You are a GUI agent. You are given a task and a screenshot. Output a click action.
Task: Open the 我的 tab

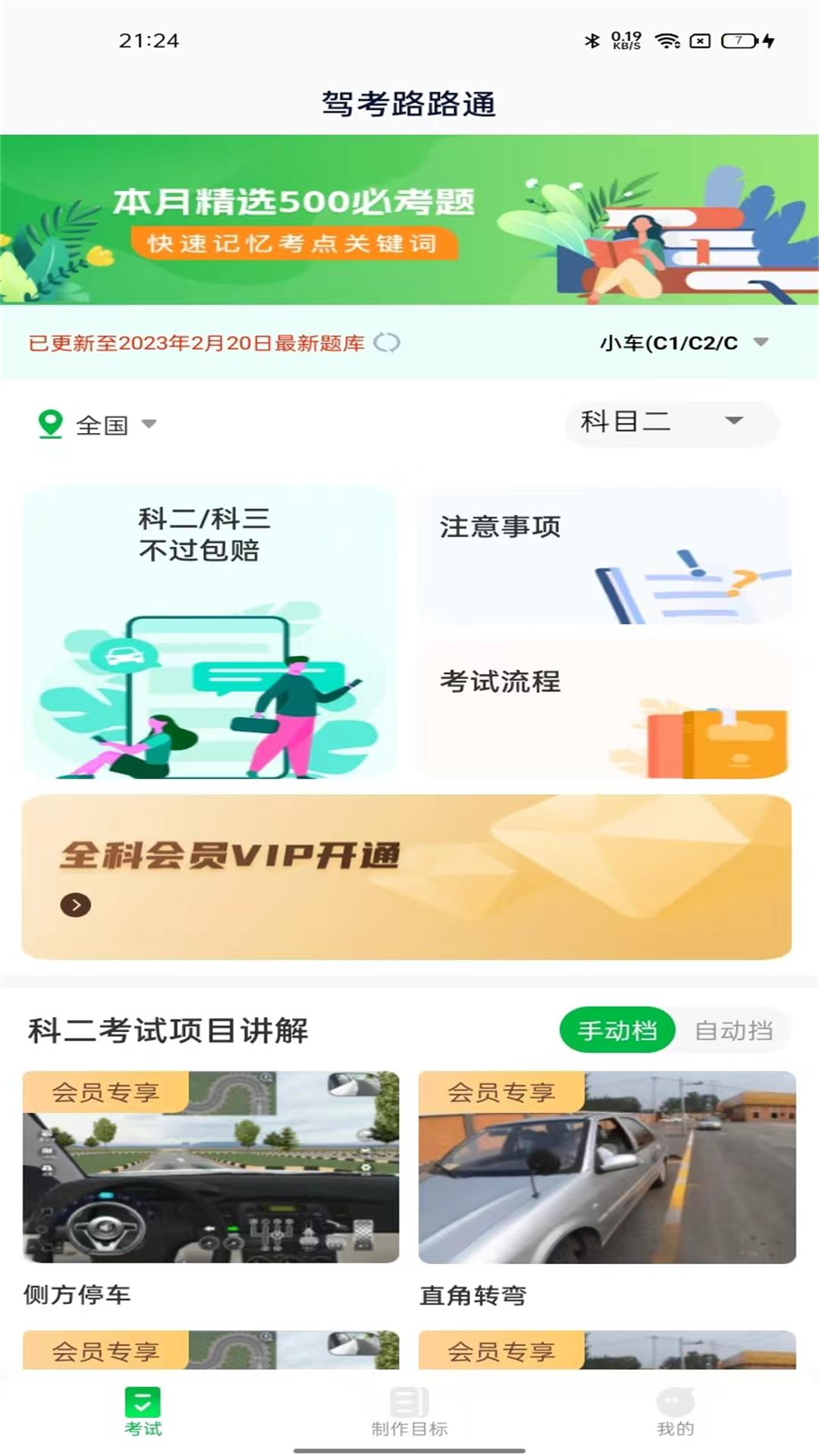pos(675,1412)
